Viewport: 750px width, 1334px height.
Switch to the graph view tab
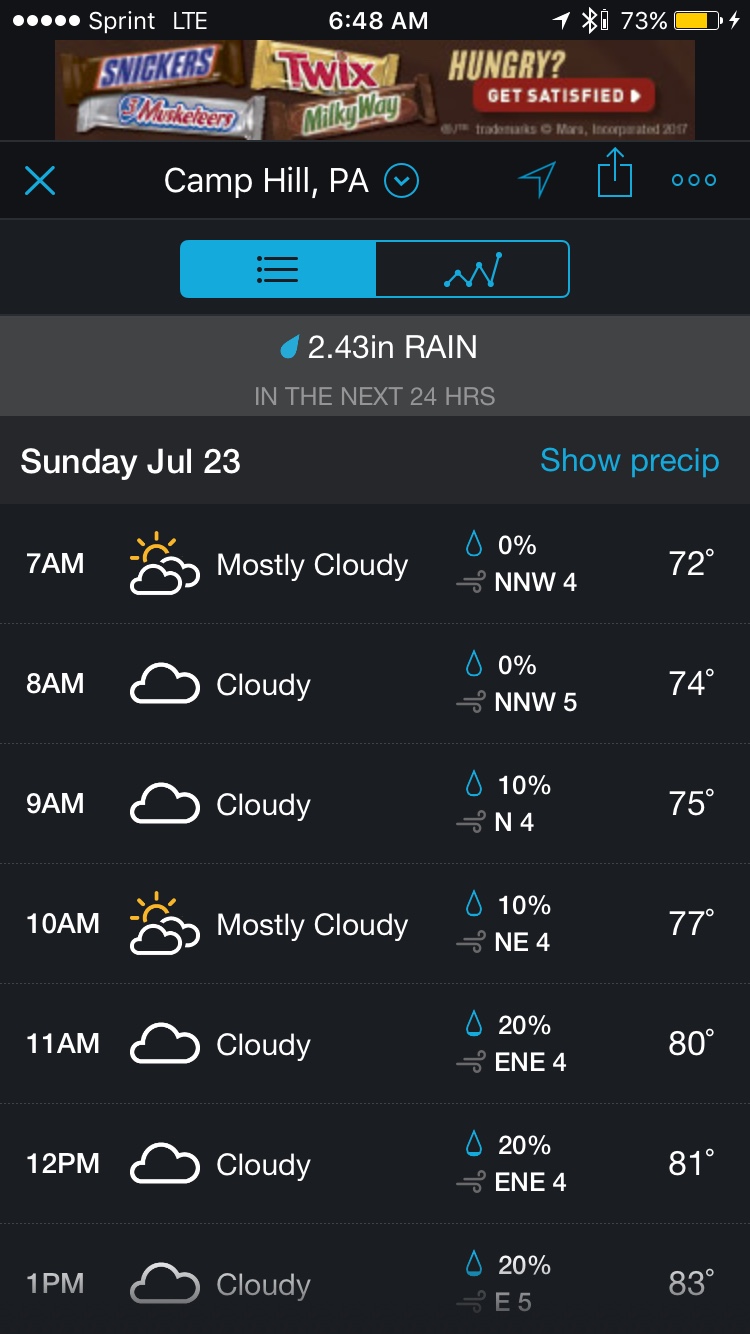tap(472, 269)
